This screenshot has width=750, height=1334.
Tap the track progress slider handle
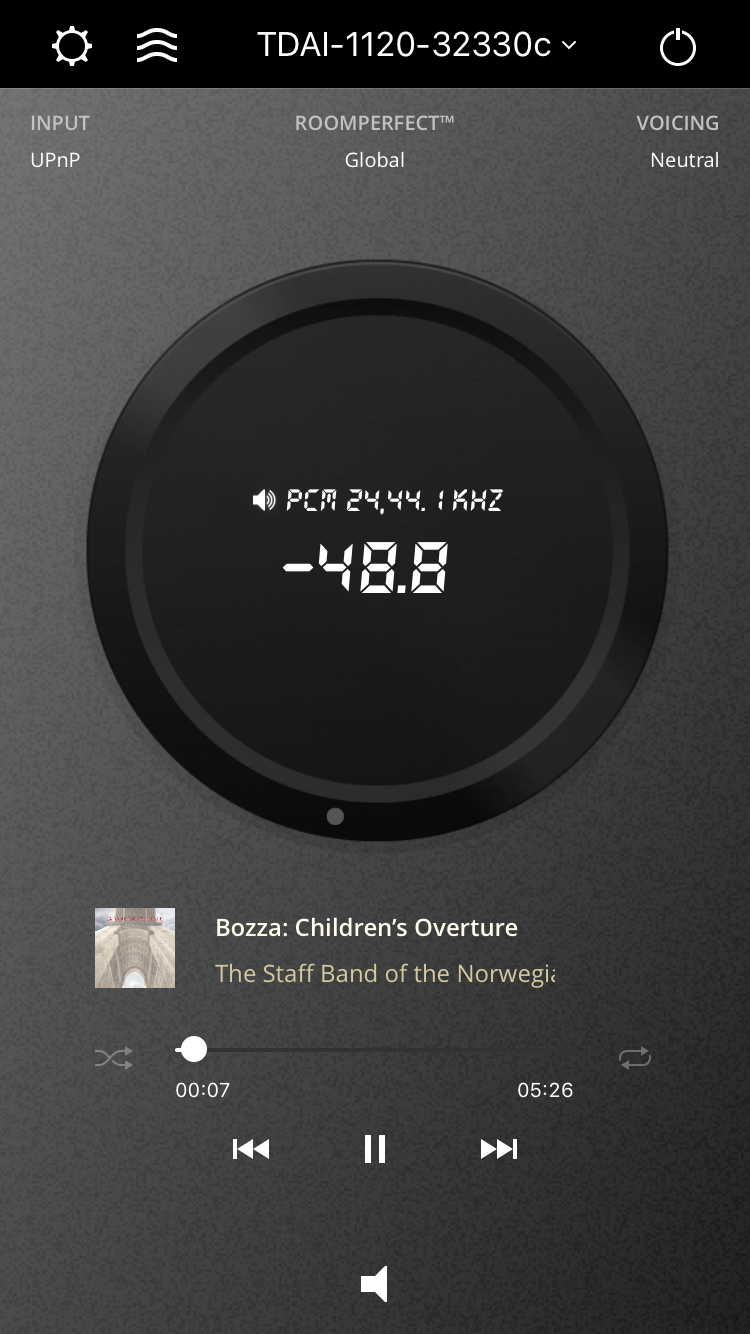click(193, 1049)
